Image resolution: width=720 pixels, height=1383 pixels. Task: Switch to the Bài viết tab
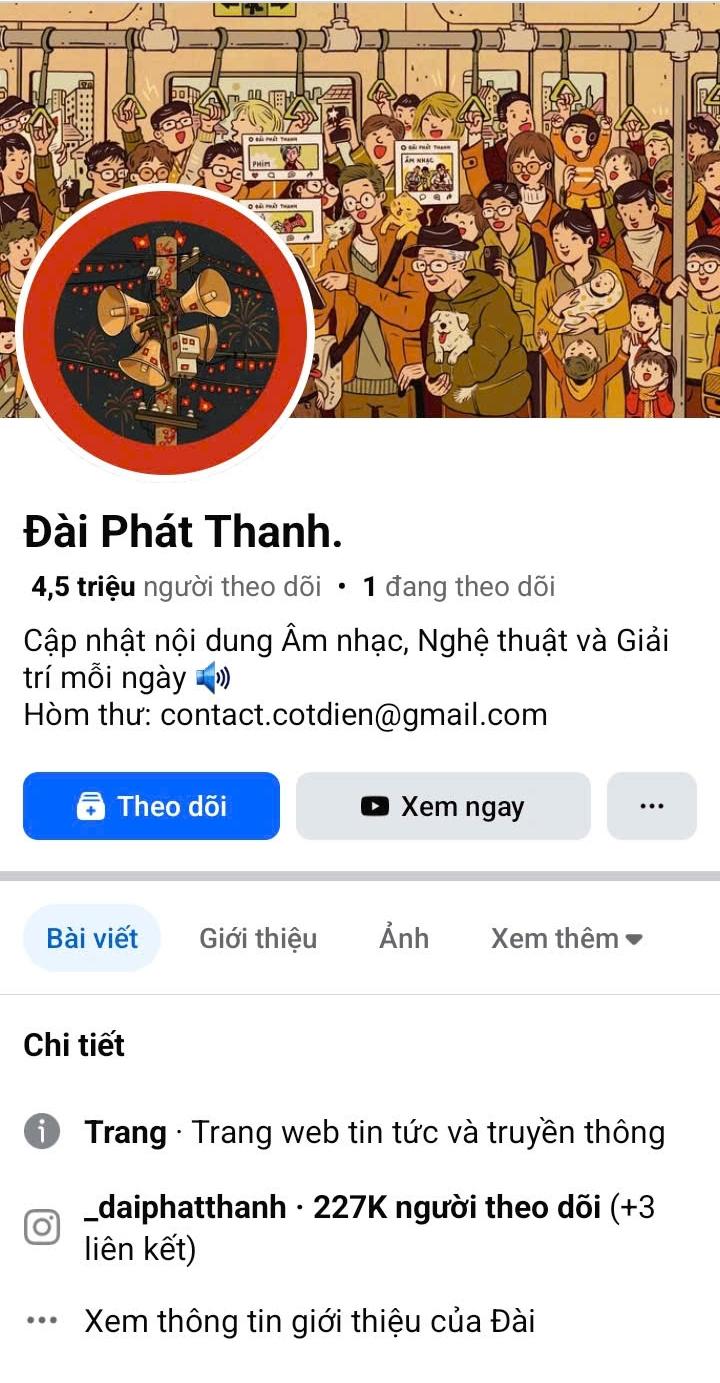coord(92,938)
